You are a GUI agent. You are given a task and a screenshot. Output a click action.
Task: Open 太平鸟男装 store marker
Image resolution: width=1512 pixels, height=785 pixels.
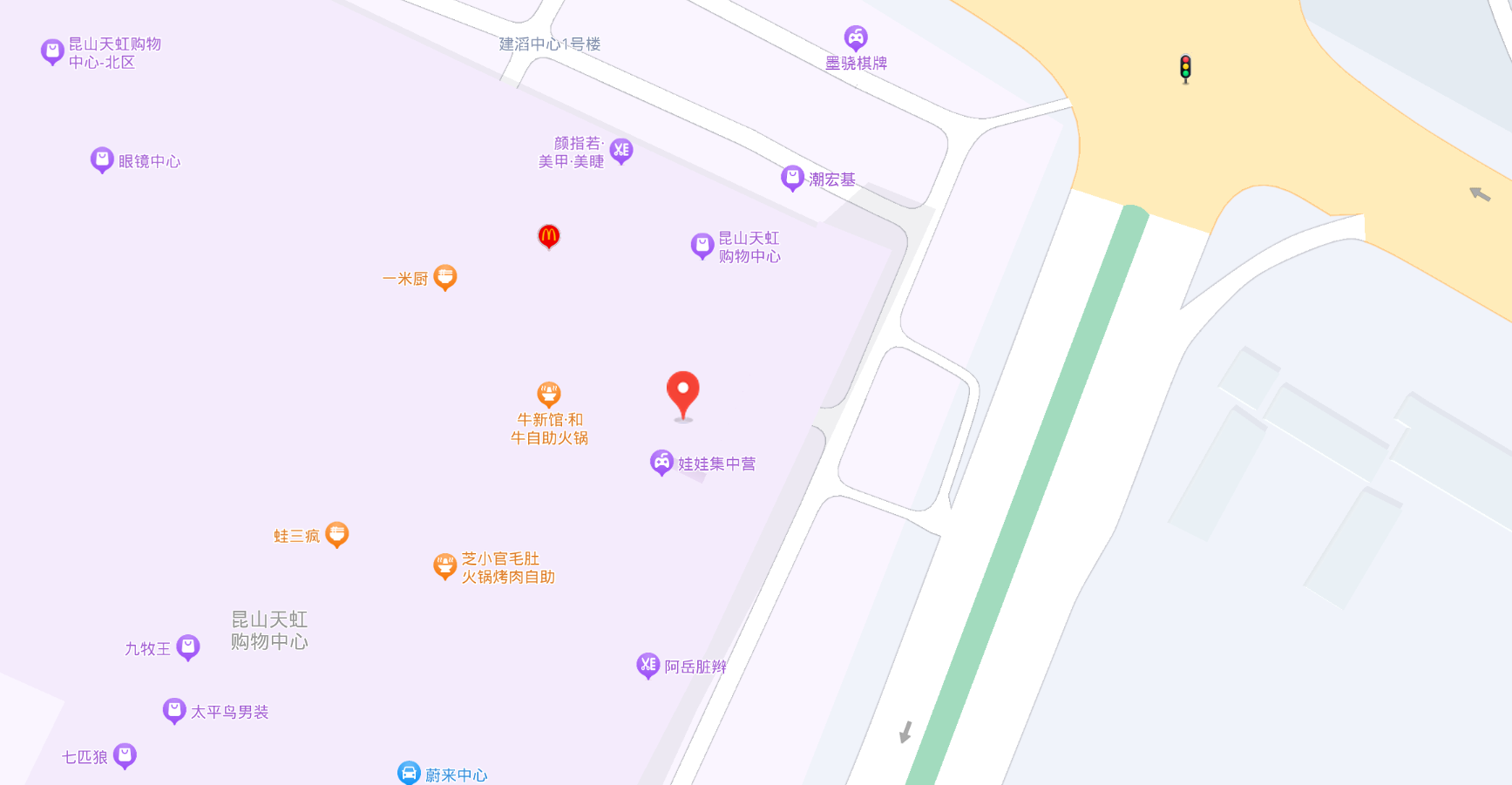tap(174, 710)
